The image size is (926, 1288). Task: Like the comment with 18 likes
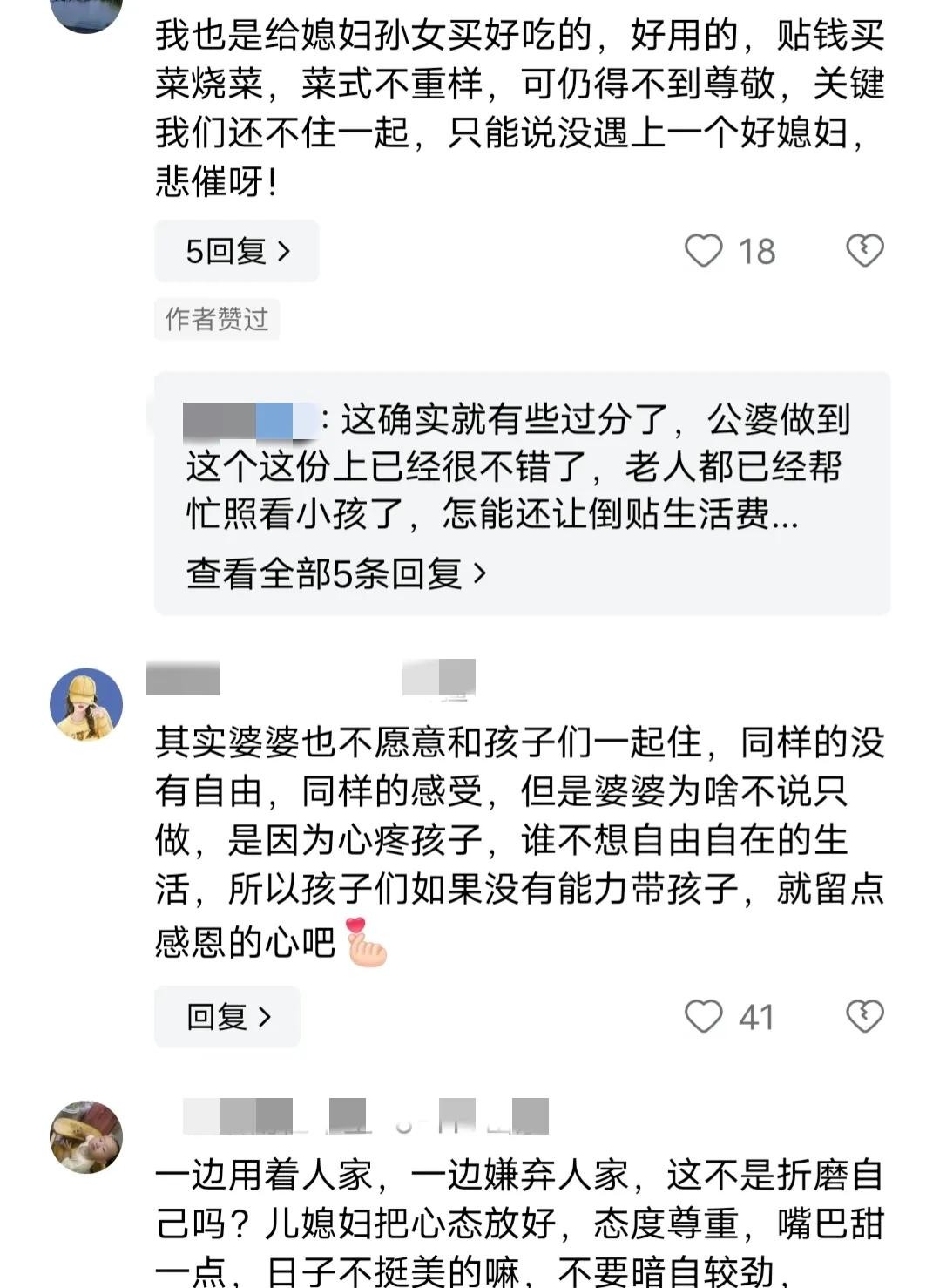click(x=704, y=251)
